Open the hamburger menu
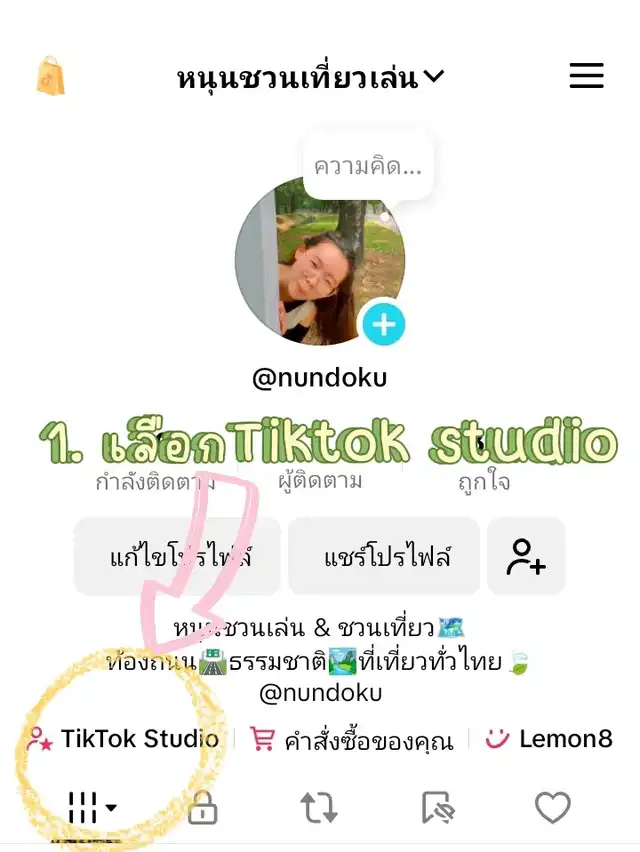Viewport: 640px width, 852px height. pyautogui.click(x=586, y=76)
